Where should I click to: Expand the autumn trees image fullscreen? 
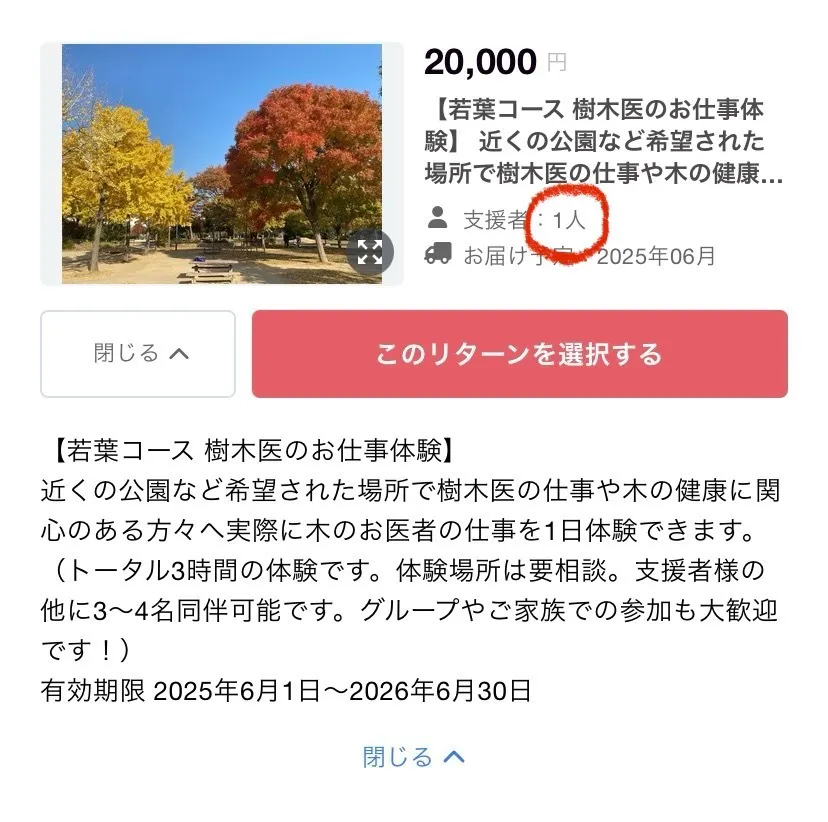370,253
